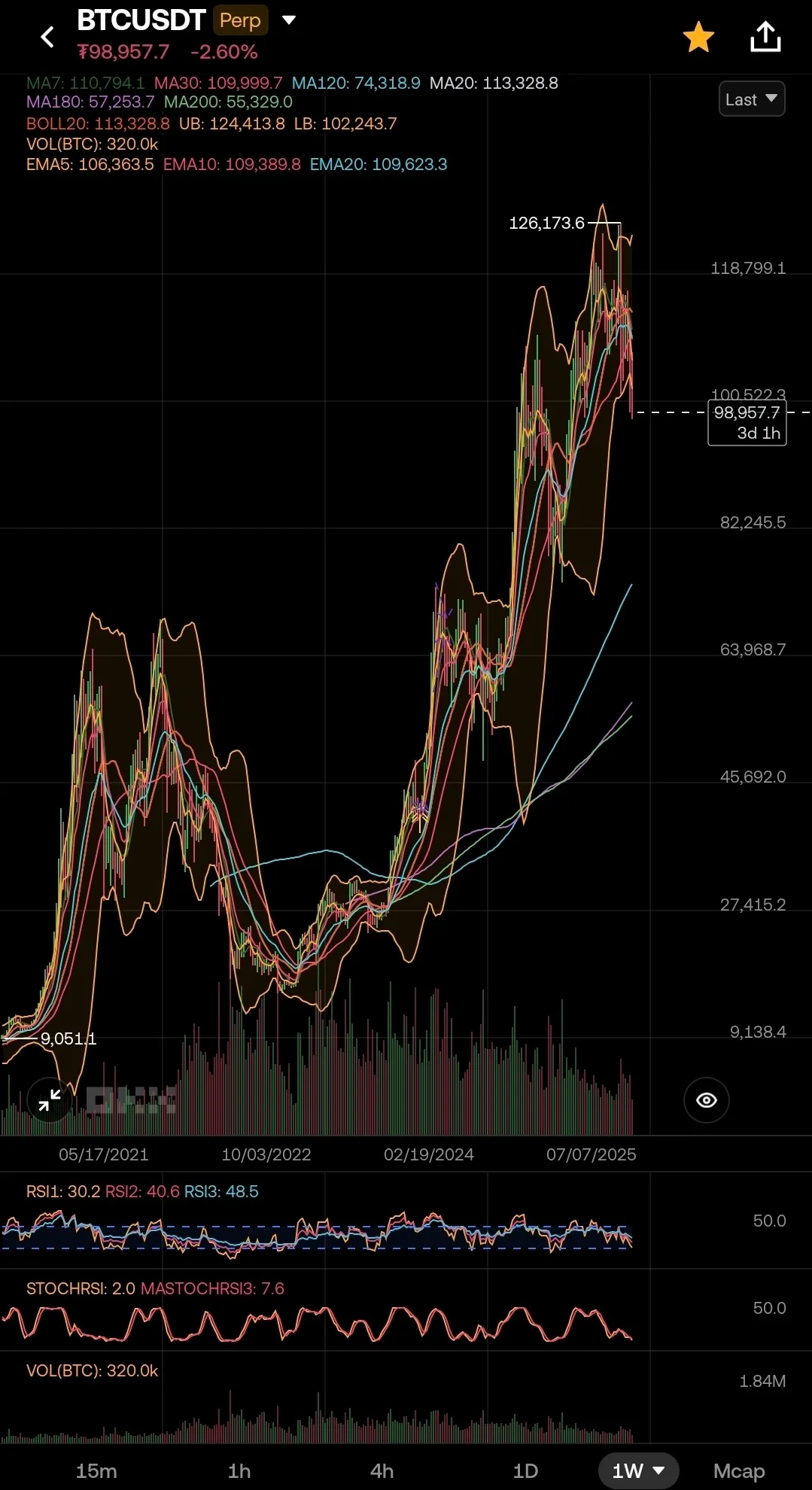
Task: Show the 1D timeframe
Action: click(x=525, y=1470)
